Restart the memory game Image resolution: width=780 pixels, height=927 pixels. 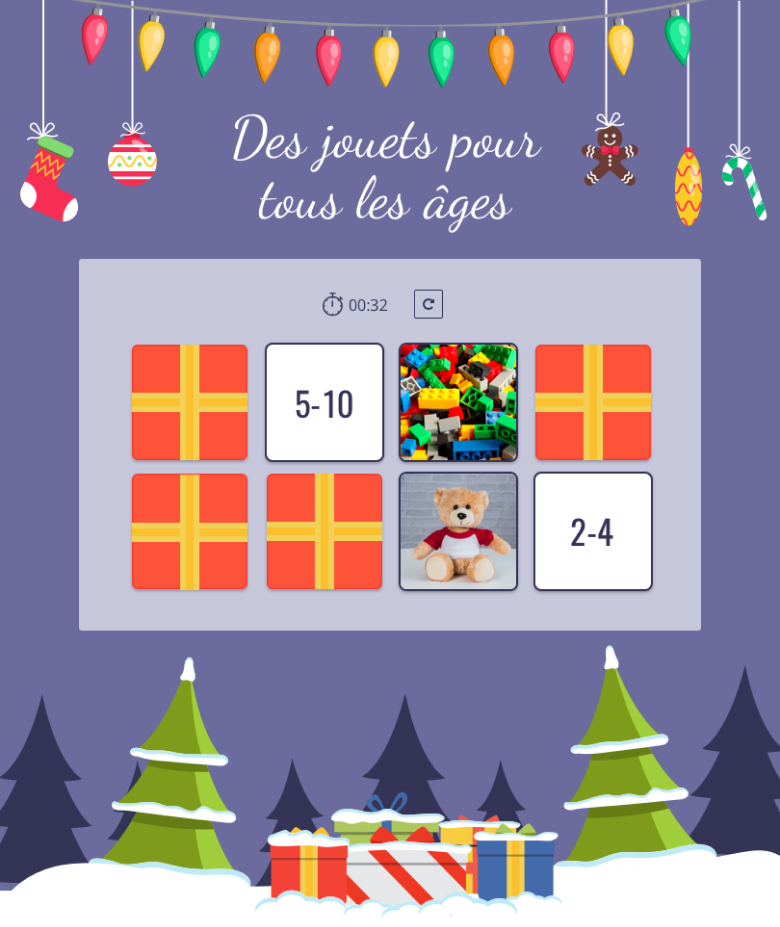coord(428,304)
